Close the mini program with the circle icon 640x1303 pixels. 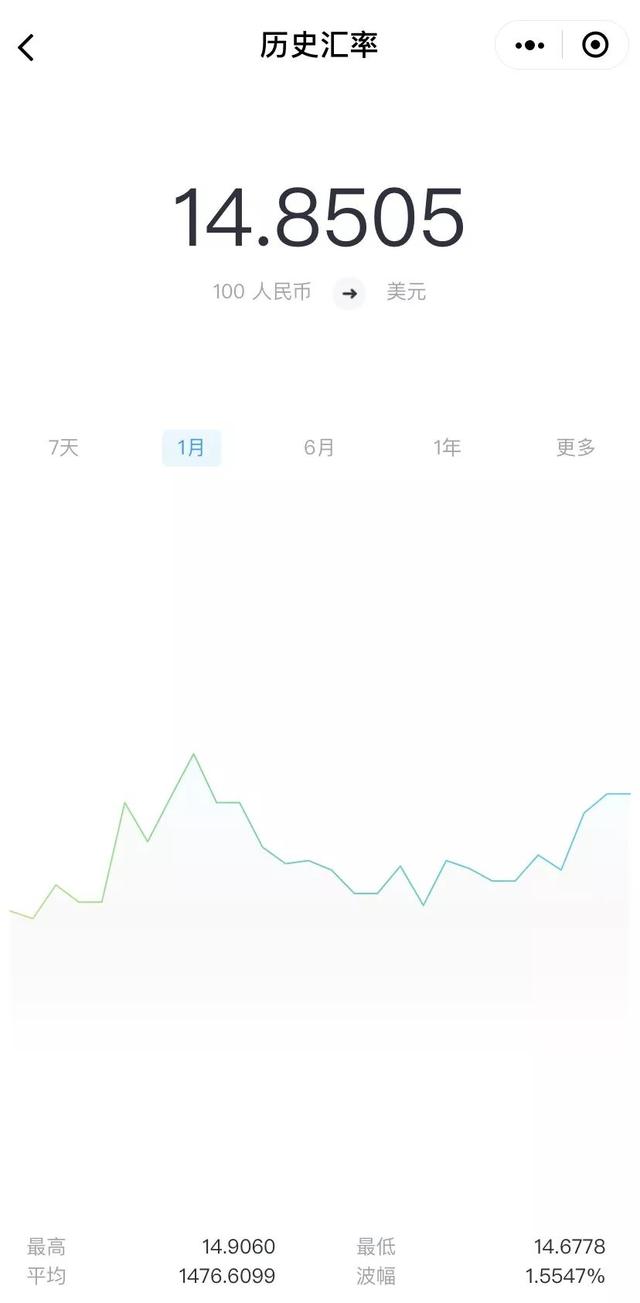[x=595, y=45]
